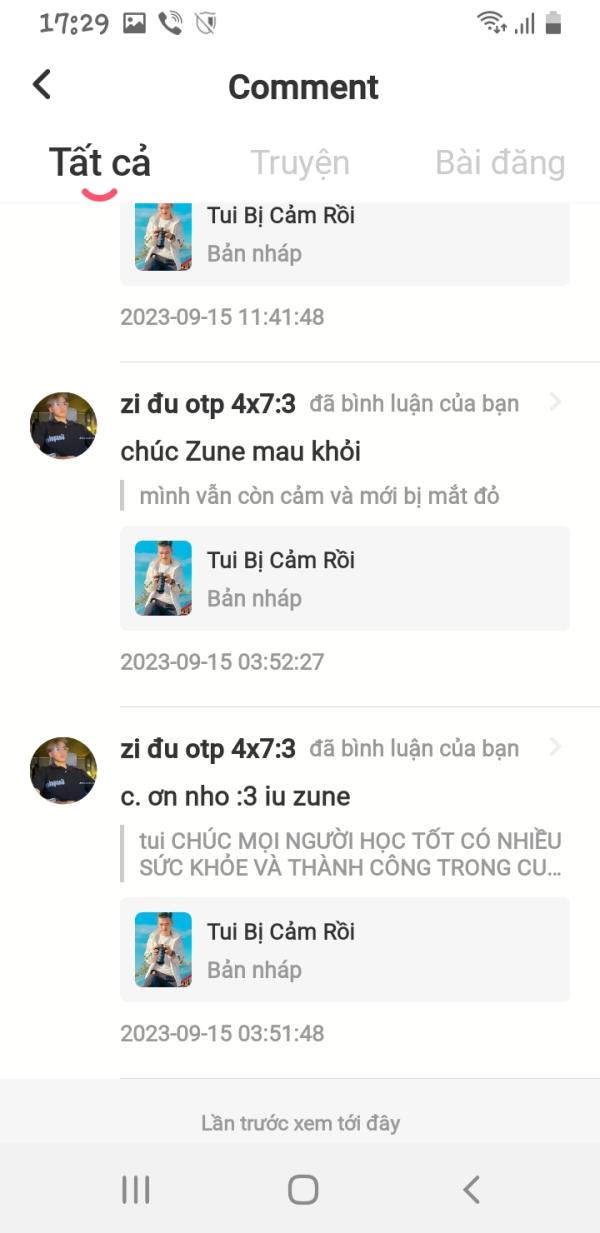Go back using the header arrow
Viewport: 600px width, 1233px height.
click(41, 85)
